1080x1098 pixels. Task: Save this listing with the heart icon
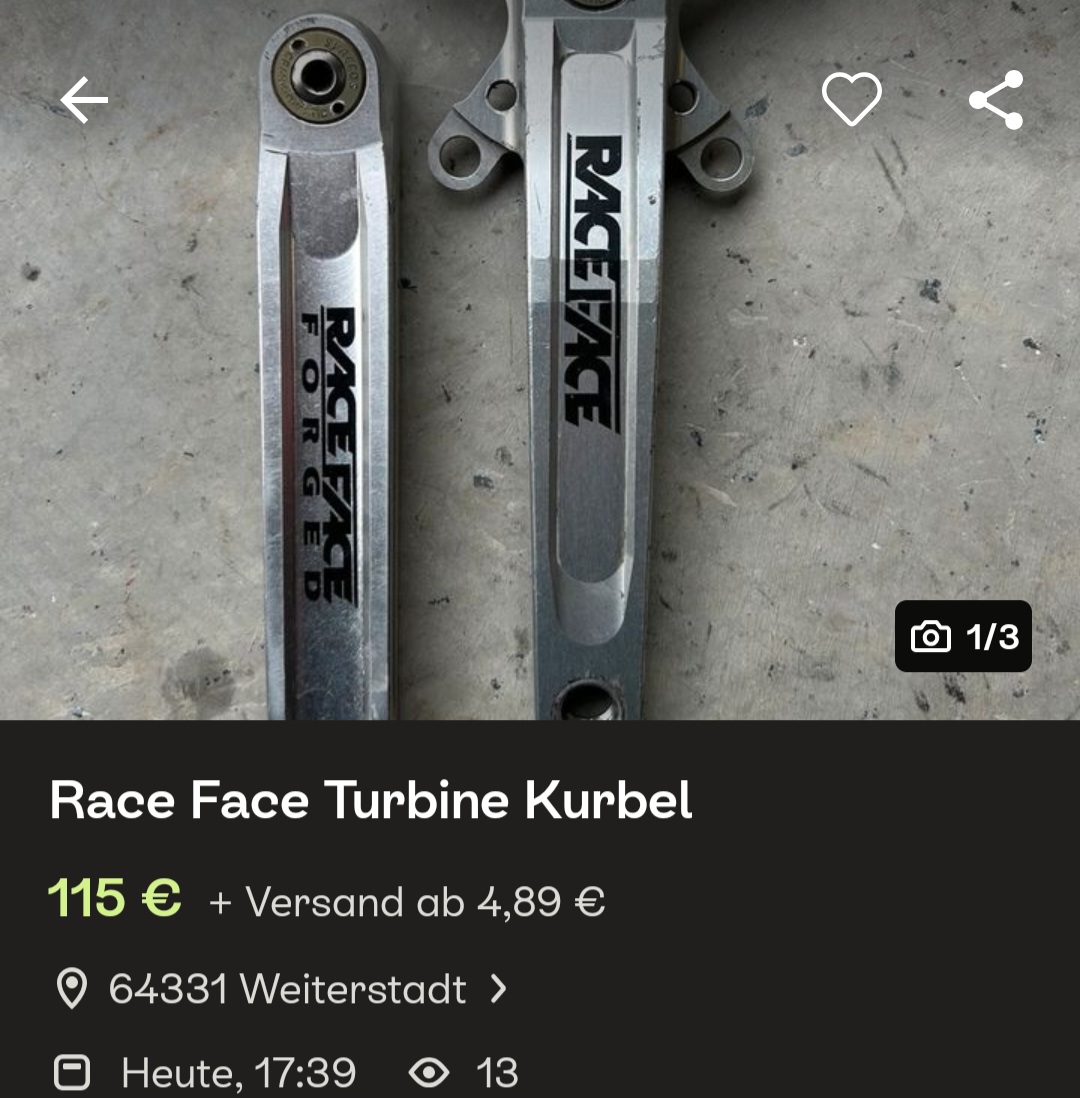click(851, 100)
